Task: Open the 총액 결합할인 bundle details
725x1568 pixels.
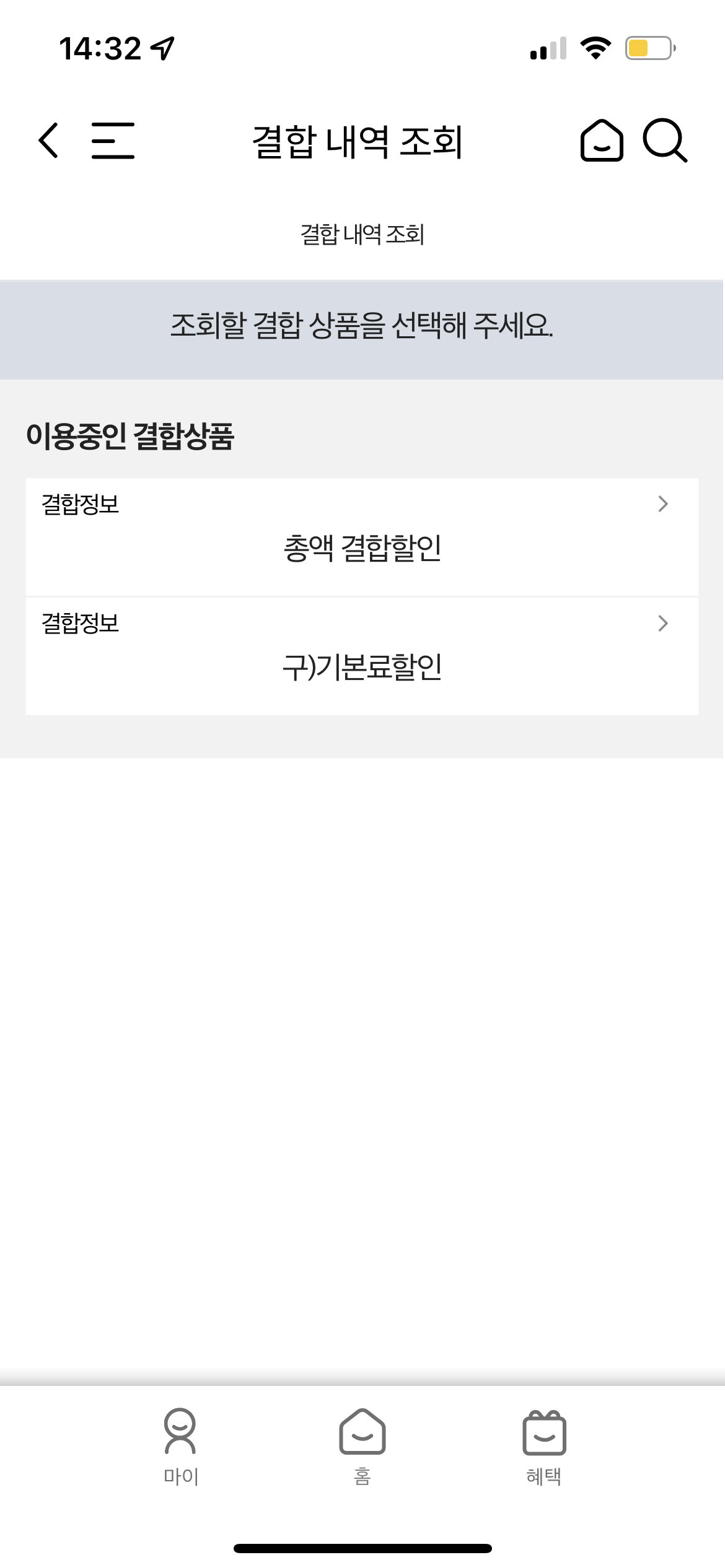Action: (362, 536)
